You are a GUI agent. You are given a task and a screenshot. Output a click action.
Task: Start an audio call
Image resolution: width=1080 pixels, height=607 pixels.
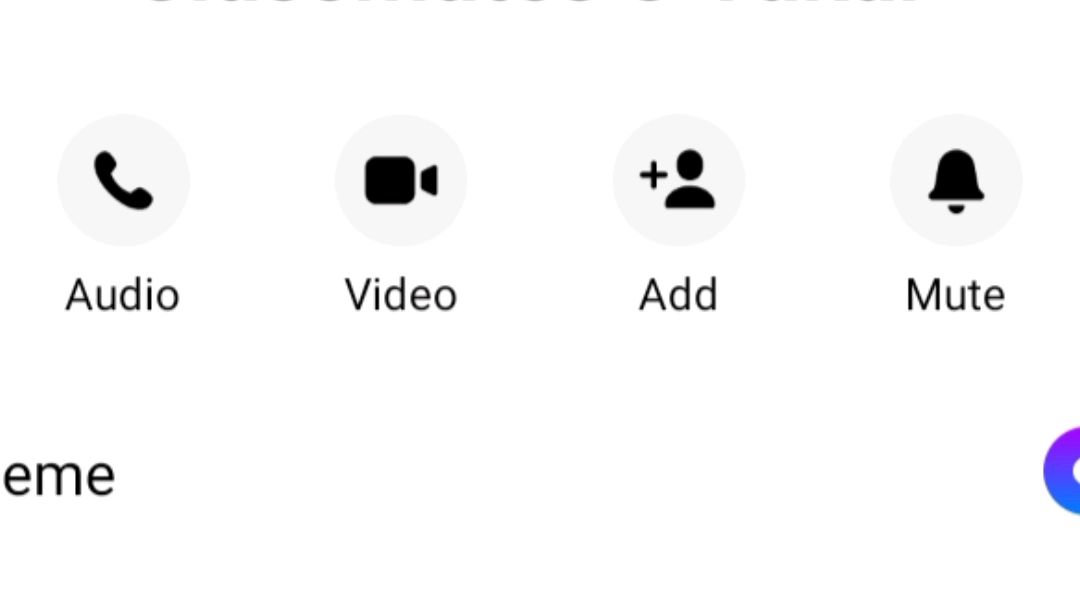(123, 181)
